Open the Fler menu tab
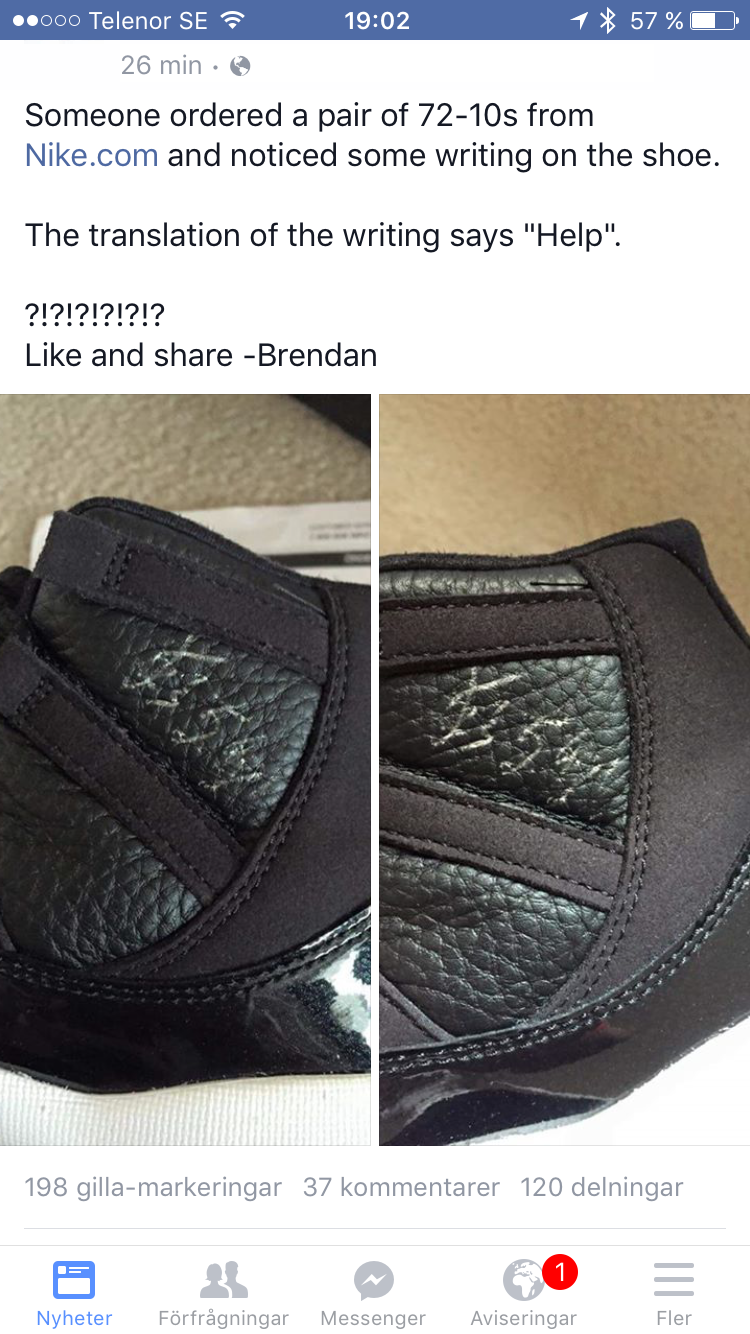Image resolution: width=750 pixels, height=1334 pixels. (x=674, y=1292)
